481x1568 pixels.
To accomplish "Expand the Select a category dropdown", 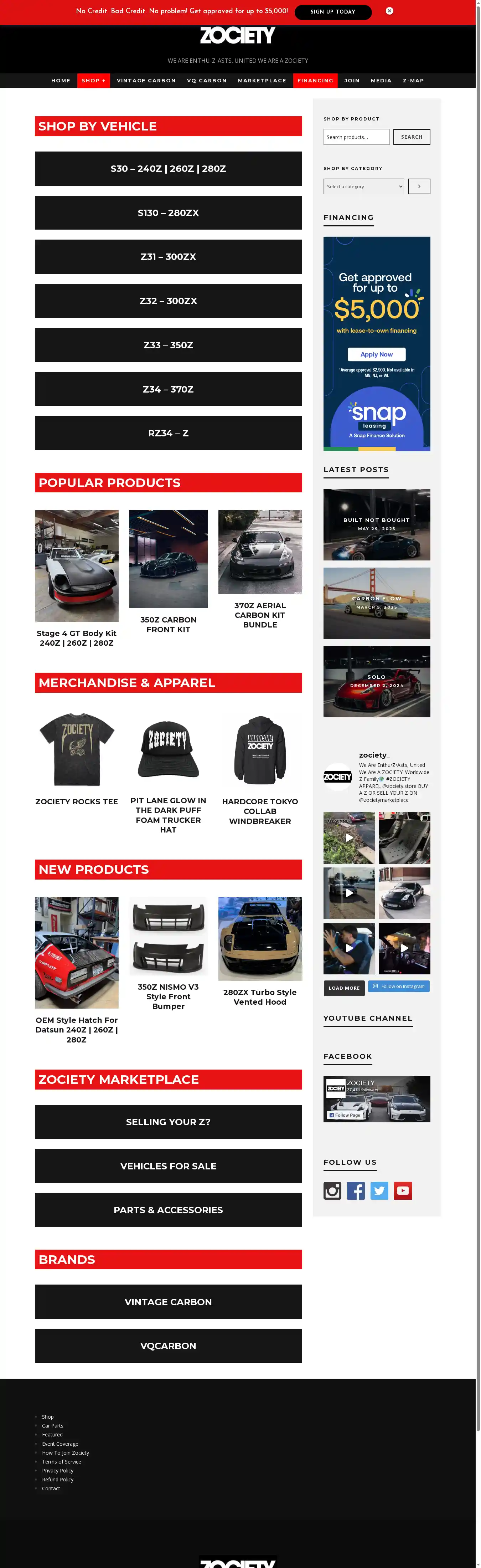I will point(363,186).
